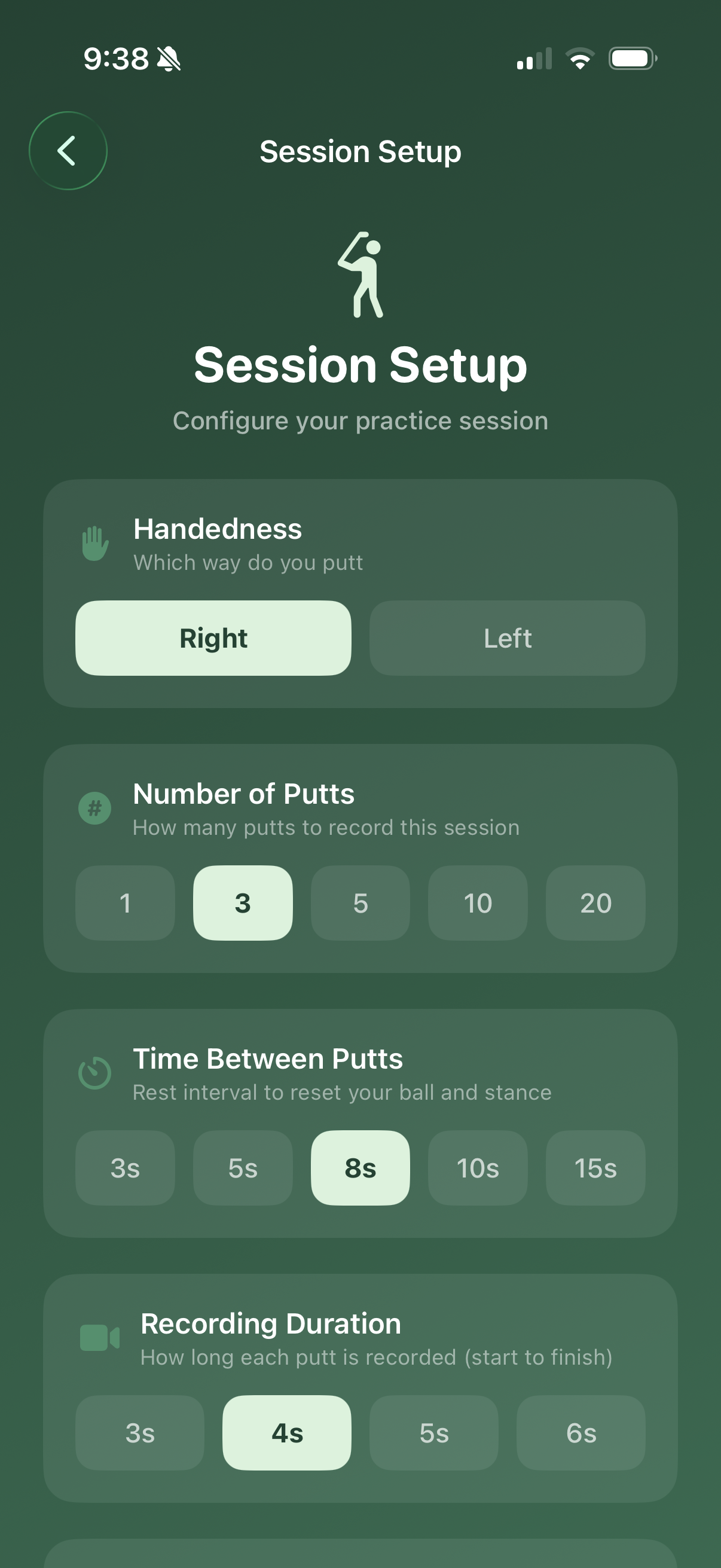Choose 5 putts to record
The width and height of the screenshot is (721, 1568).
point(360,903)
